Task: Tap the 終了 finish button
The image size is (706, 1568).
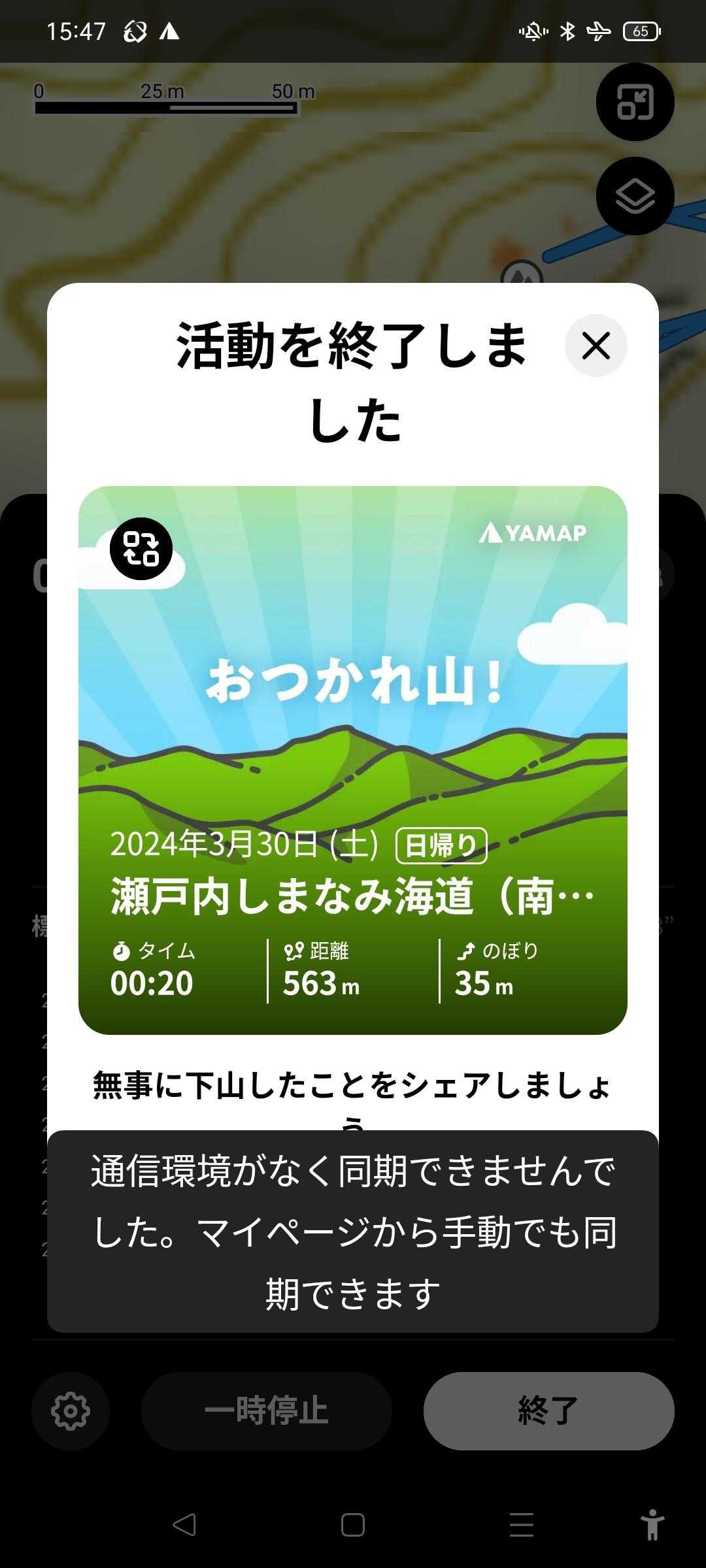Action: pos(548,1411)
